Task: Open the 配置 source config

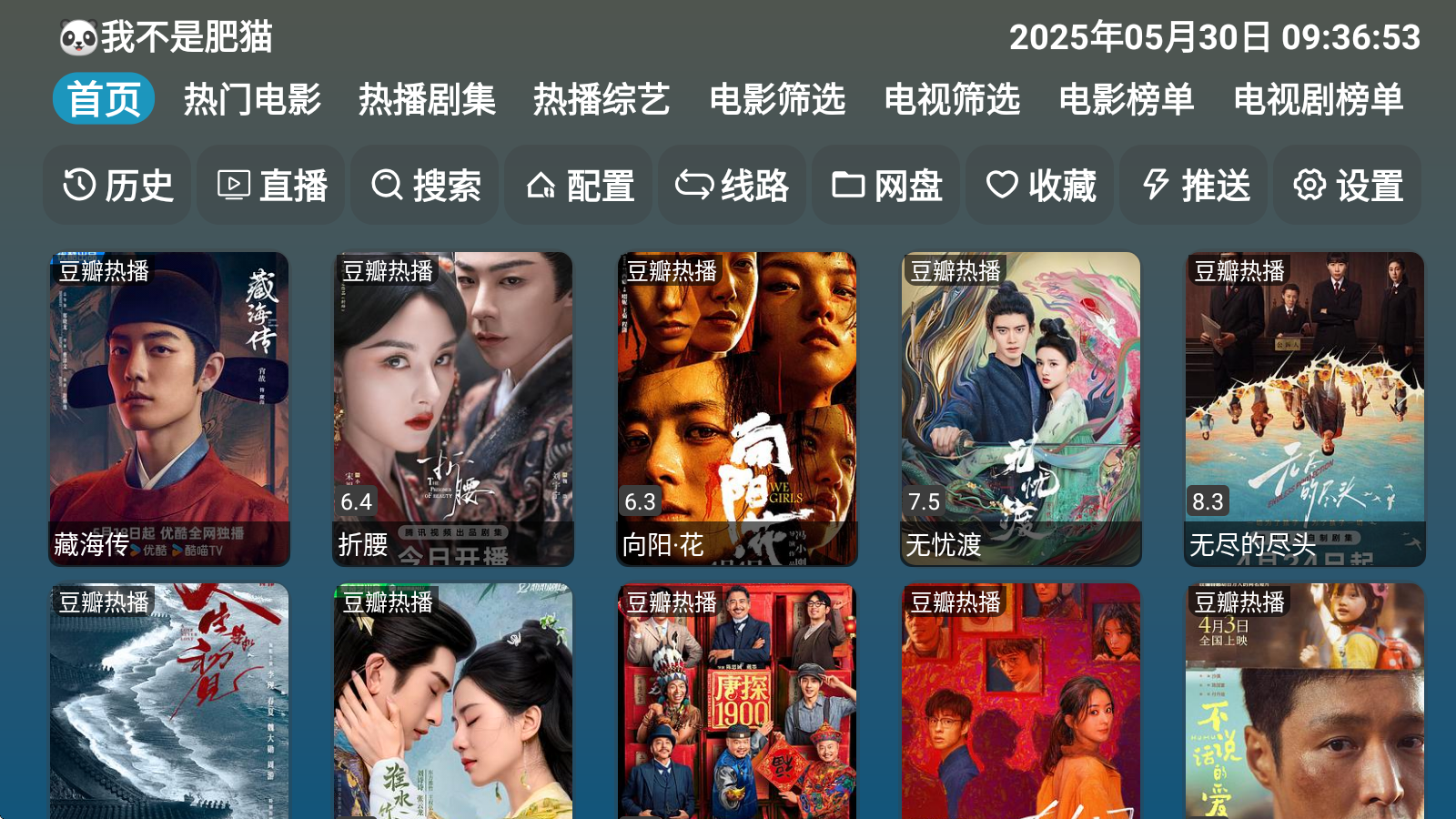Action: tap(579, 186)
